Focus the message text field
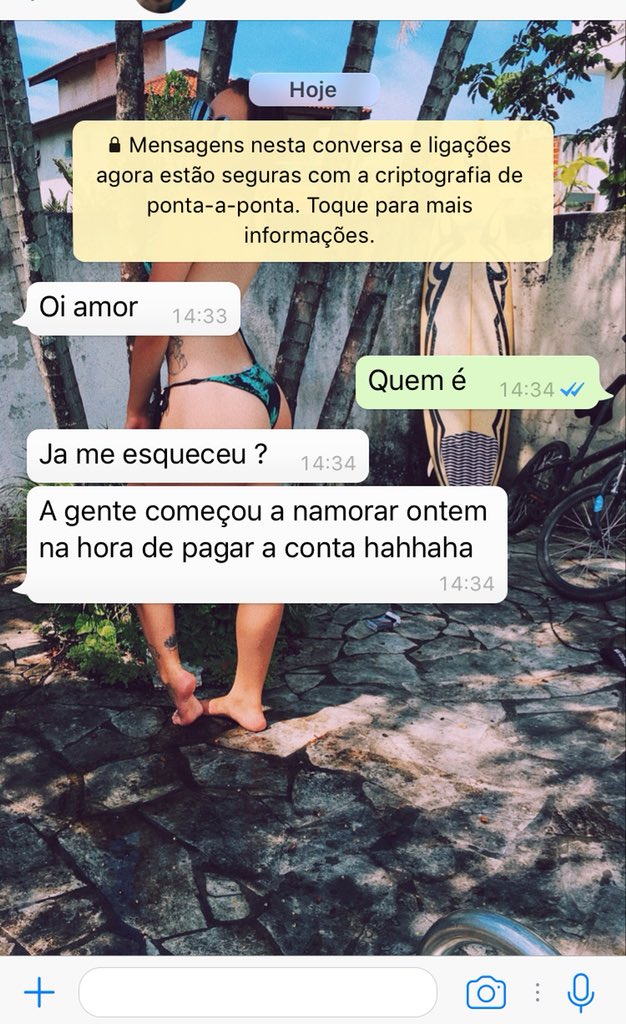 point(258,993)
